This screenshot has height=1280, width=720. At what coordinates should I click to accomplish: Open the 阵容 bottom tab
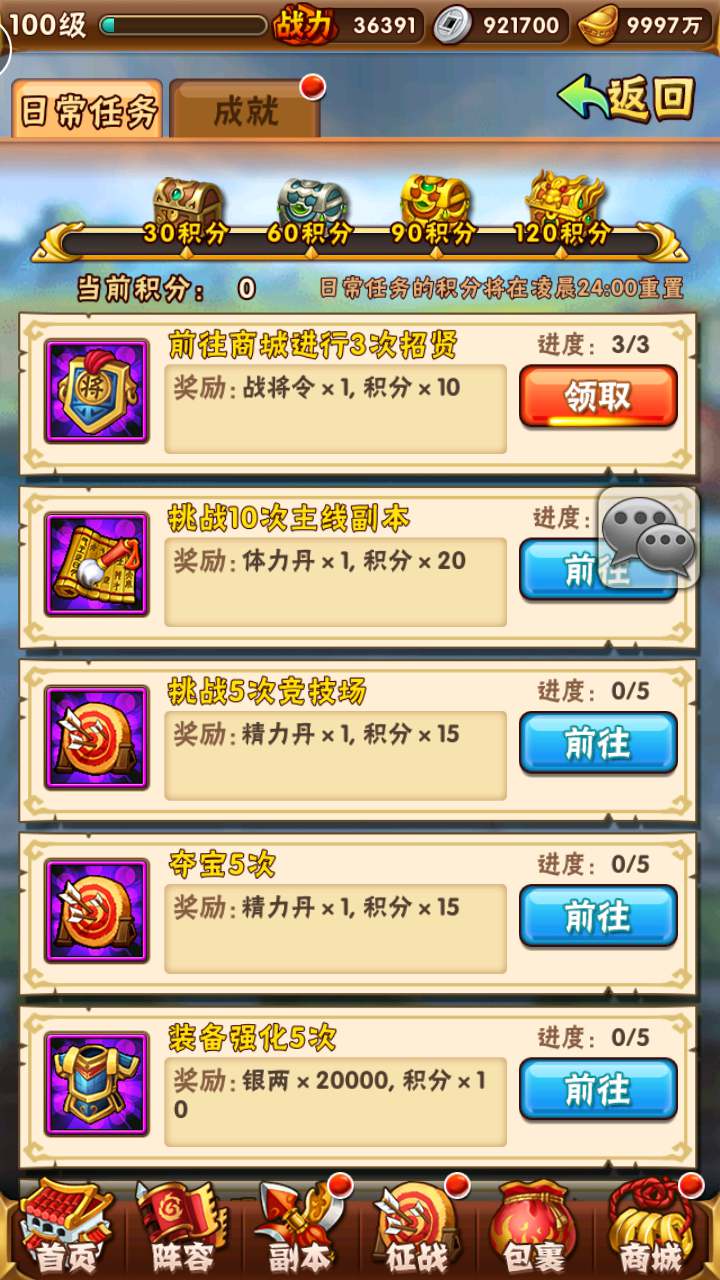pos(180,1230)
